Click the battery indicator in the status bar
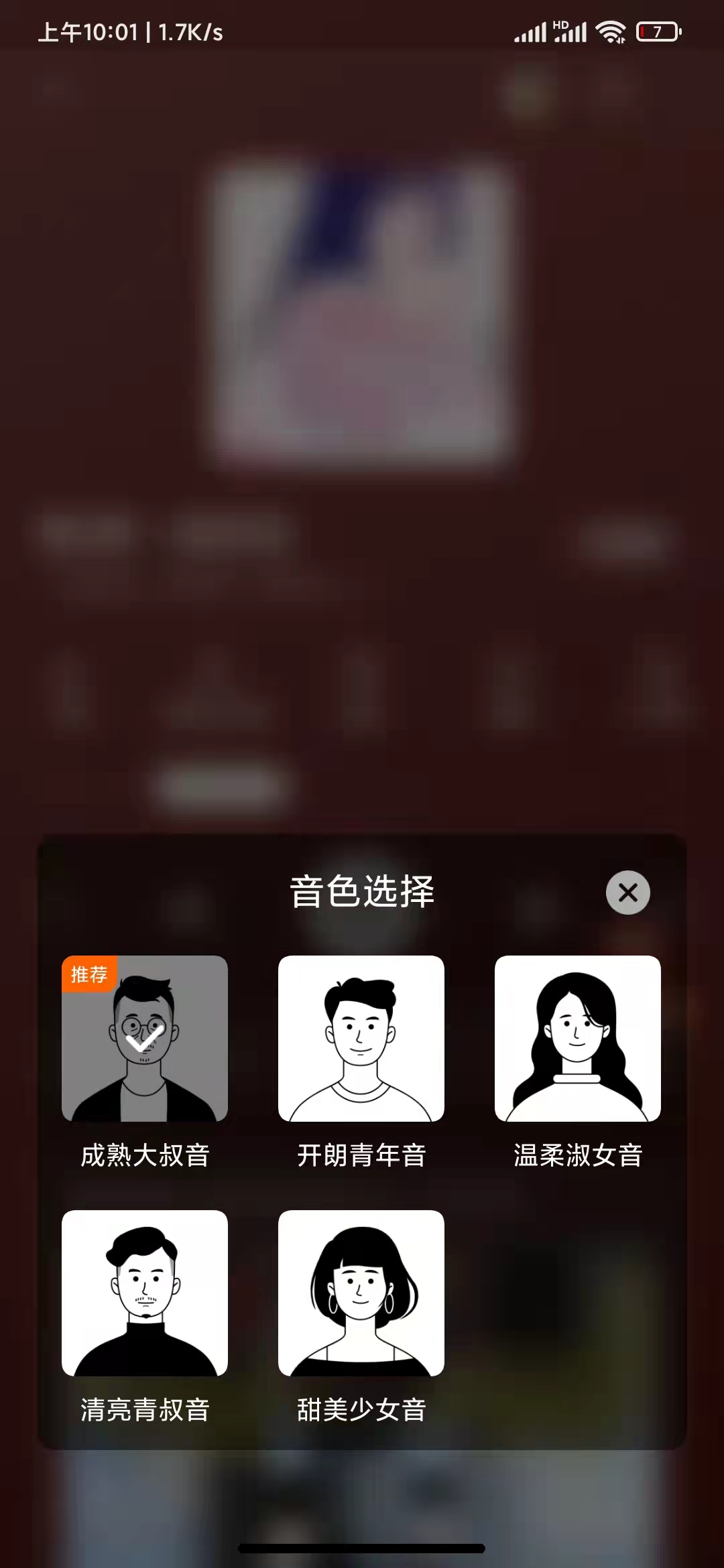Viewport: 724px width, 1568px height. 658,30
